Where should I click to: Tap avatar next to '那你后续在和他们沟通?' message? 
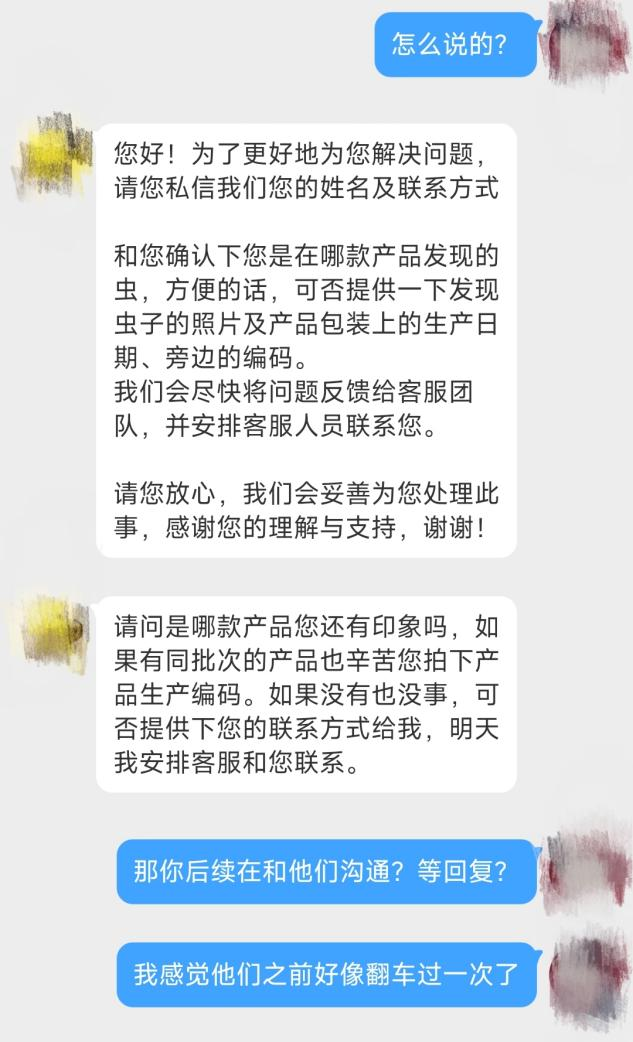587,870
